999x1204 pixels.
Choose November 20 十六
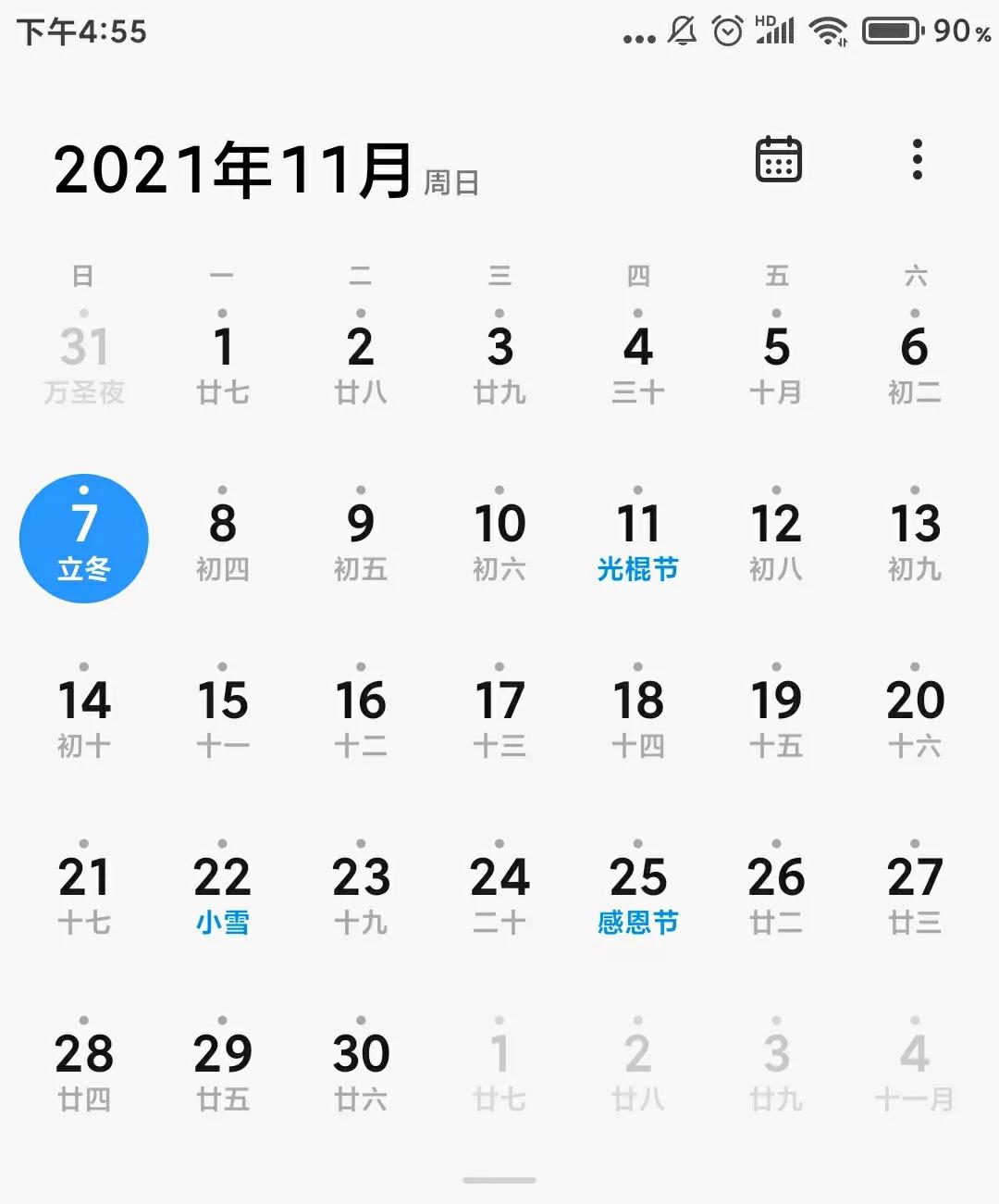click(915, 716)
